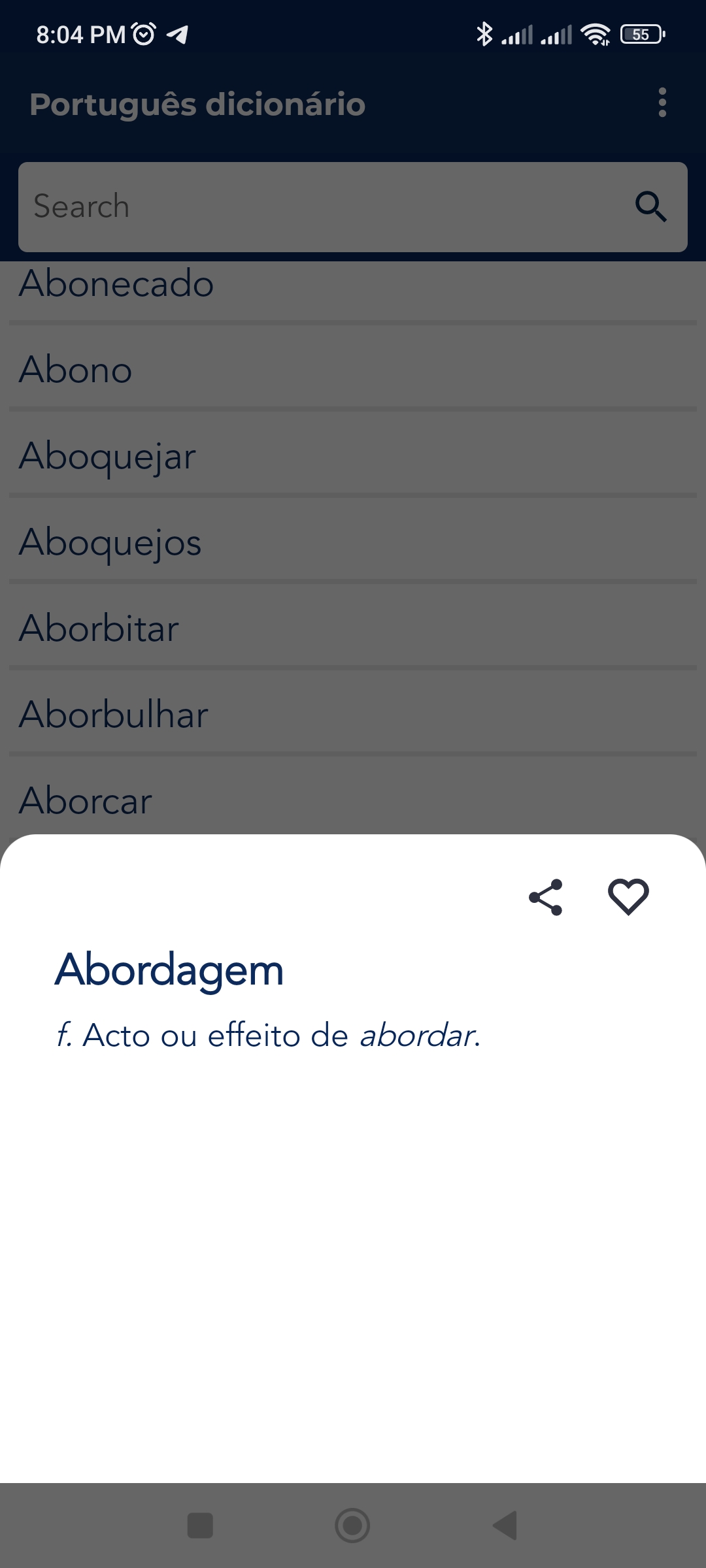Viewport: 706px width, 1568px height.
Task: Open the word Abono
Action: coord(76,370)
